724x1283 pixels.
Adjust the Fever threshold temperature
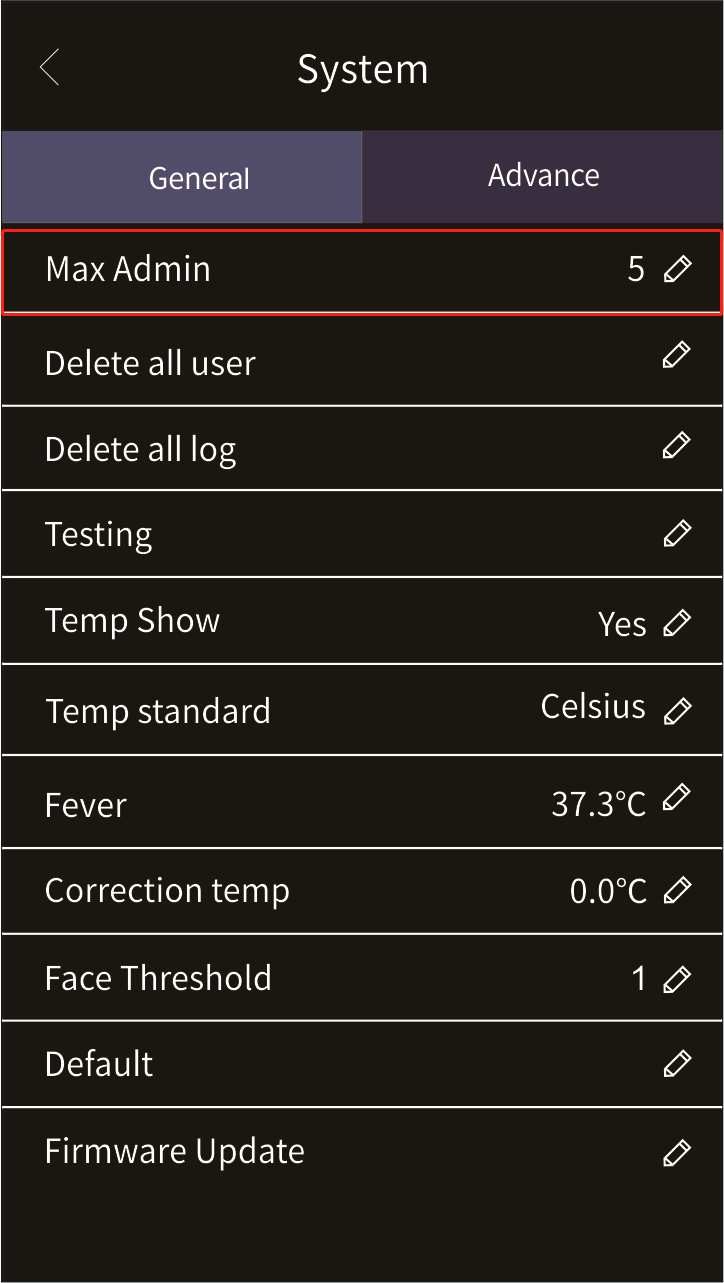[362, 802]
